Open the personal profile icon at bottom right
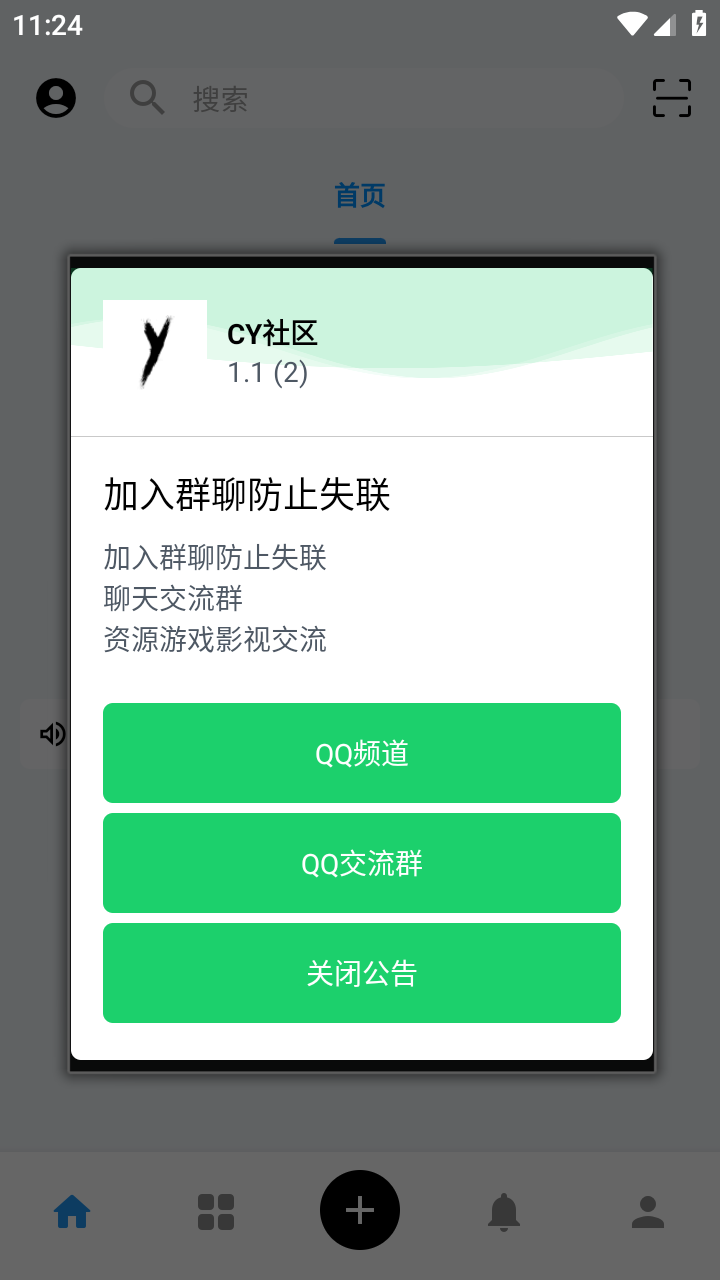Viewport: 720px width, 1280px height. point(648,1210)
